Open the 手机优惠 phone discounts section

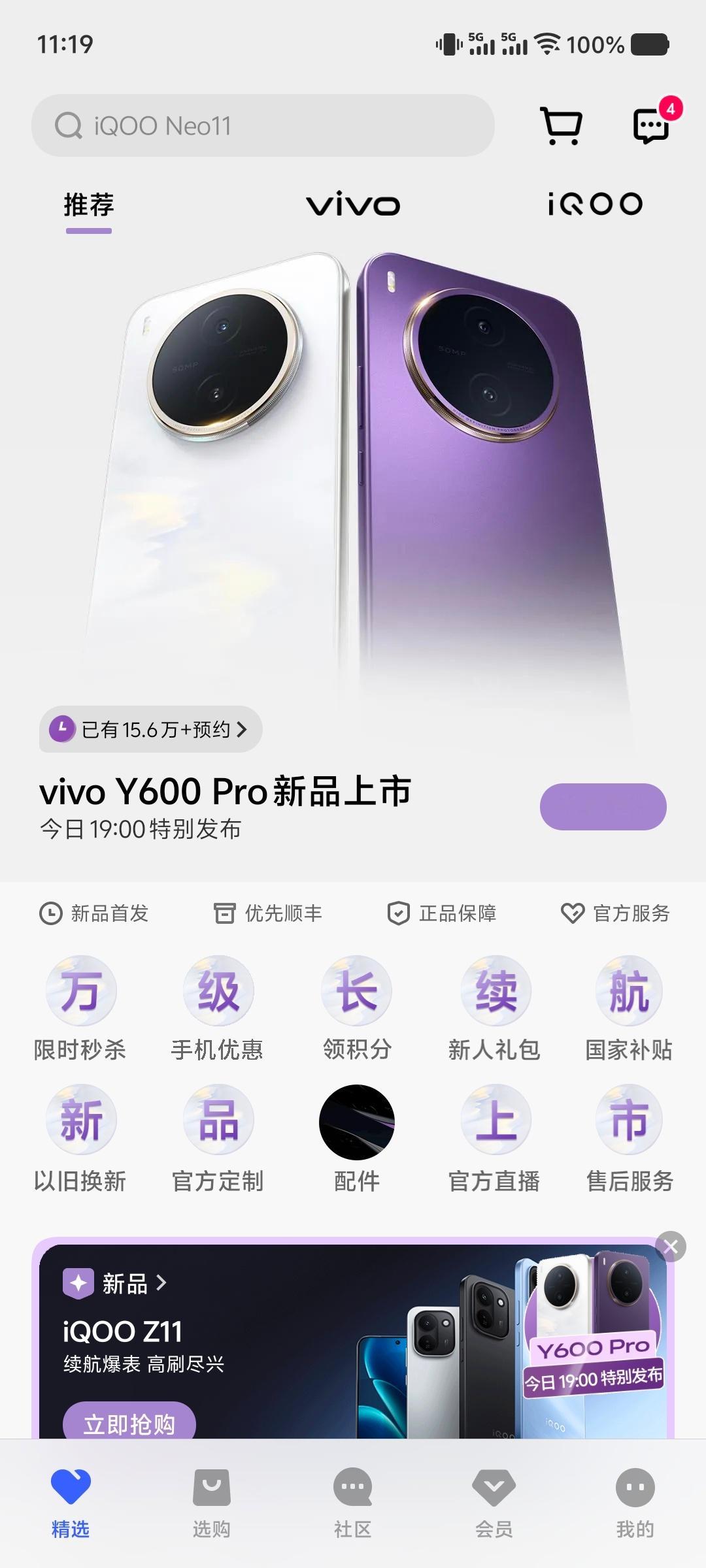point(218,1009)
